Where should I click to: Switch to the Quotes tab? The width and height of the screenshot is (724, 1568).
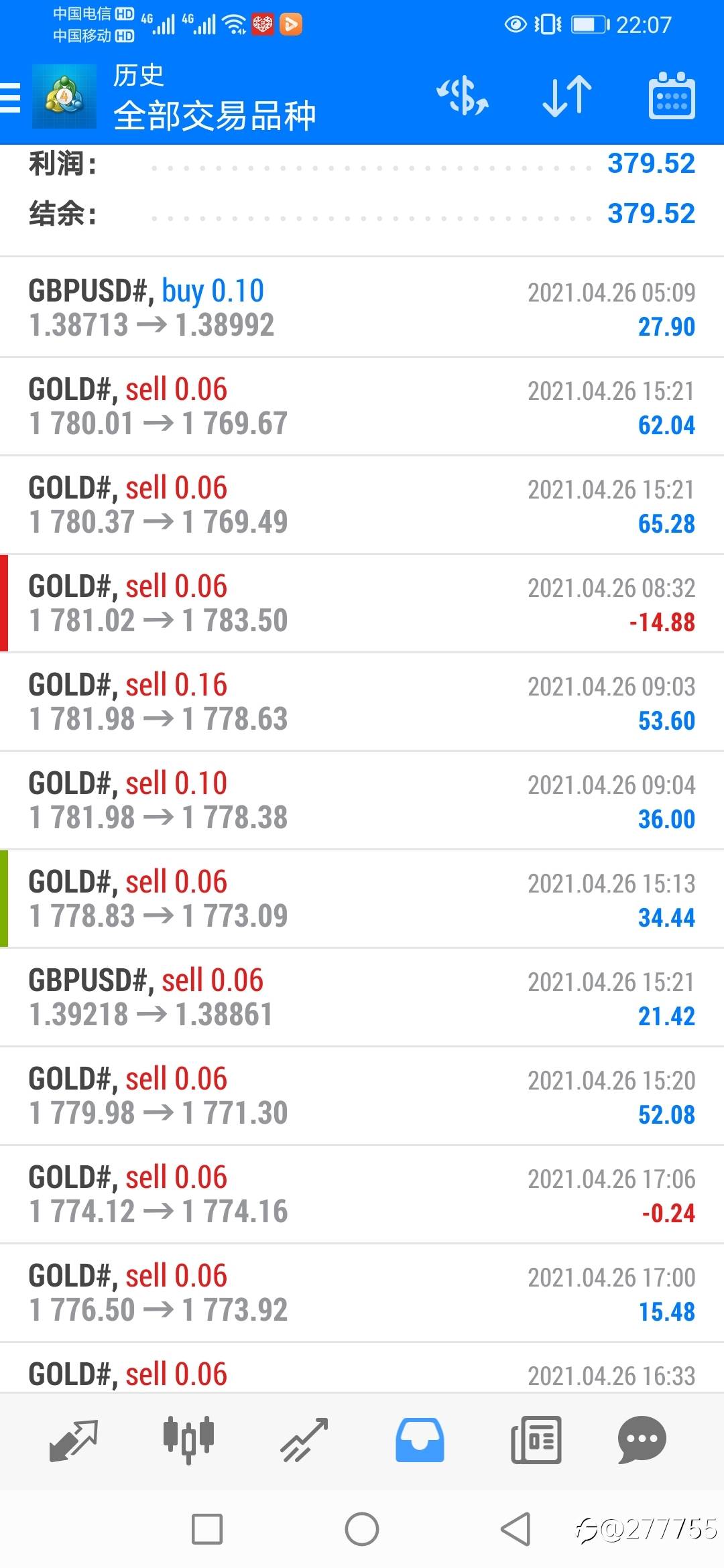(74, 1440)
